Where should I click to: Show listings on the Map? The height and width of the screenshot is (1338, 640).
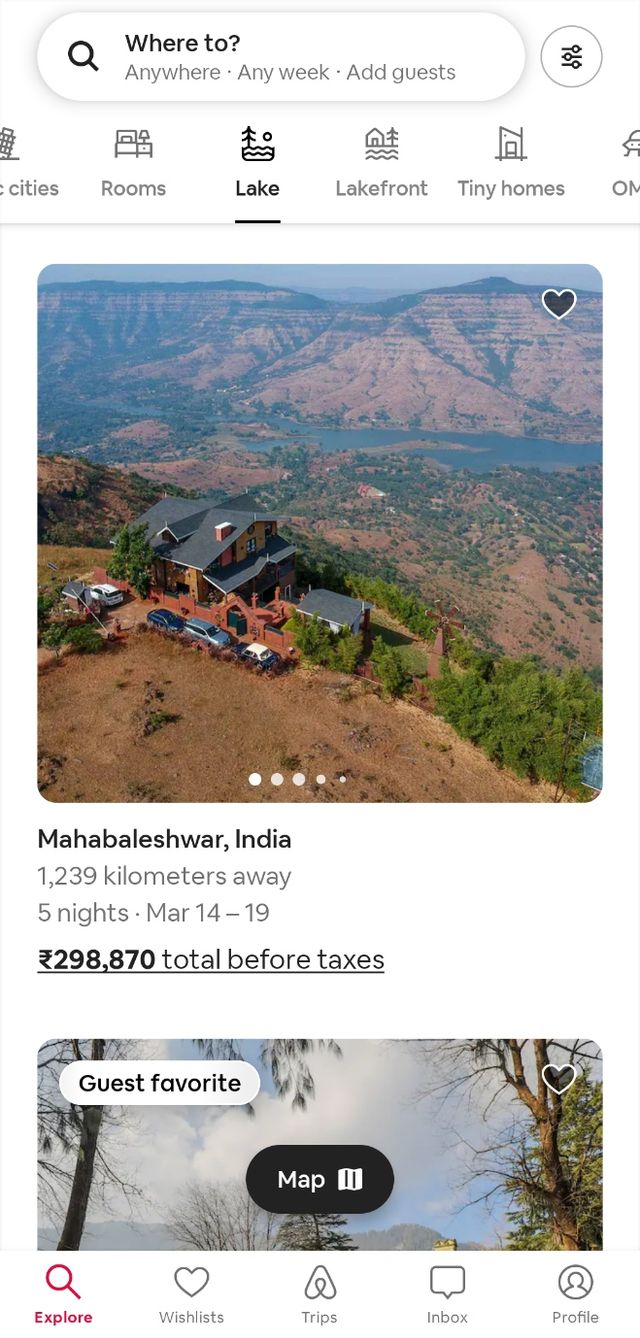(320, 1180)
